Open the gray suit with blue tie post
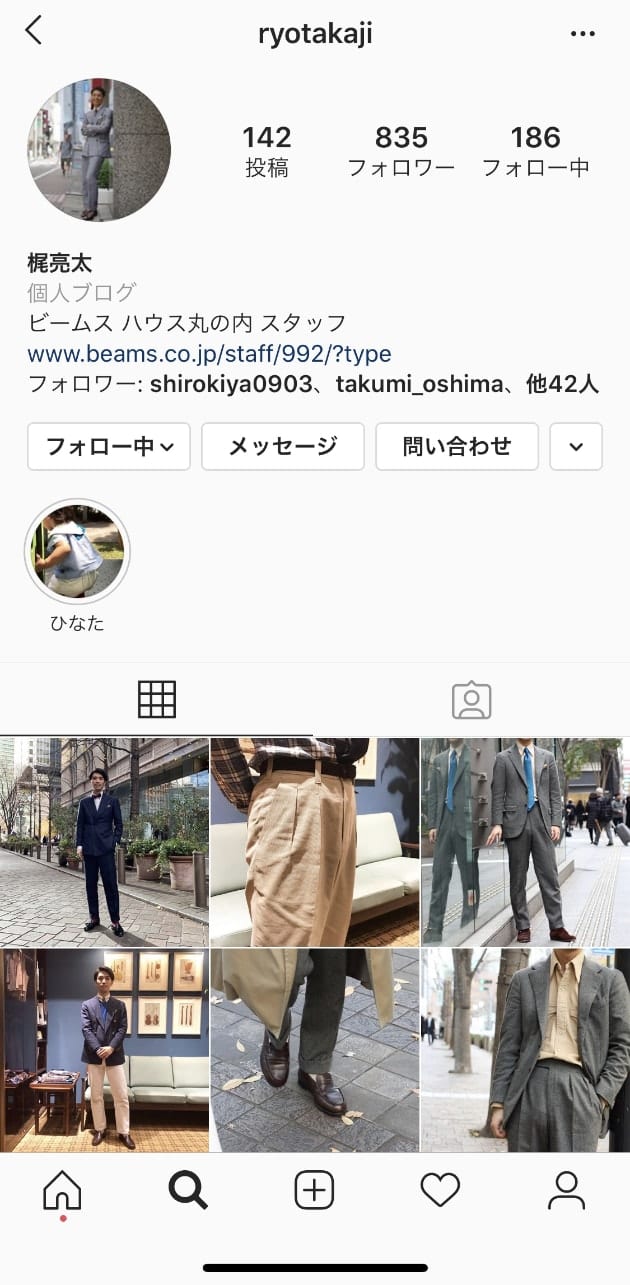Image resolution: width=630 pixels, height=1285 pixels. (525, 841)
